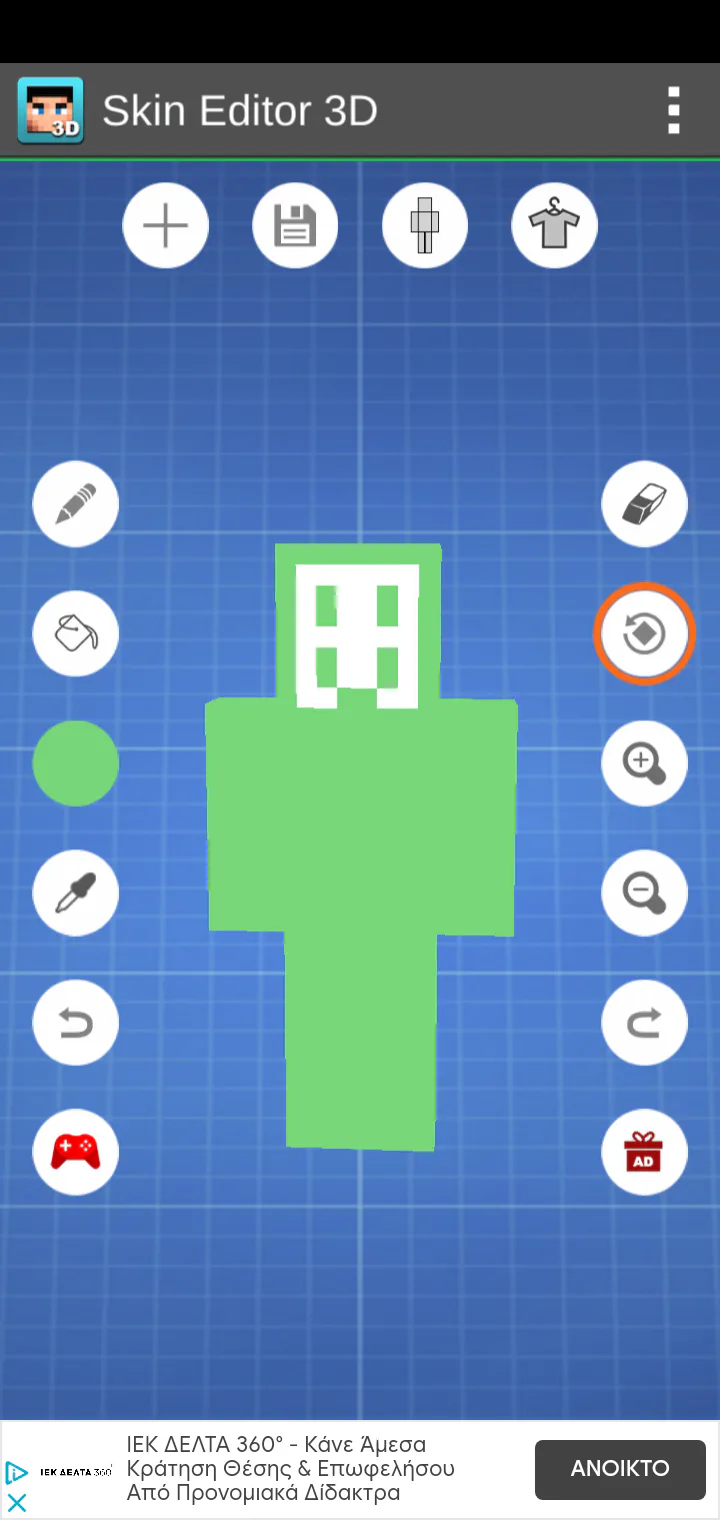Redo the last undone edit
This screenshot has width=720, height=1520.
pyautogui.click(x=644, y=1023)
